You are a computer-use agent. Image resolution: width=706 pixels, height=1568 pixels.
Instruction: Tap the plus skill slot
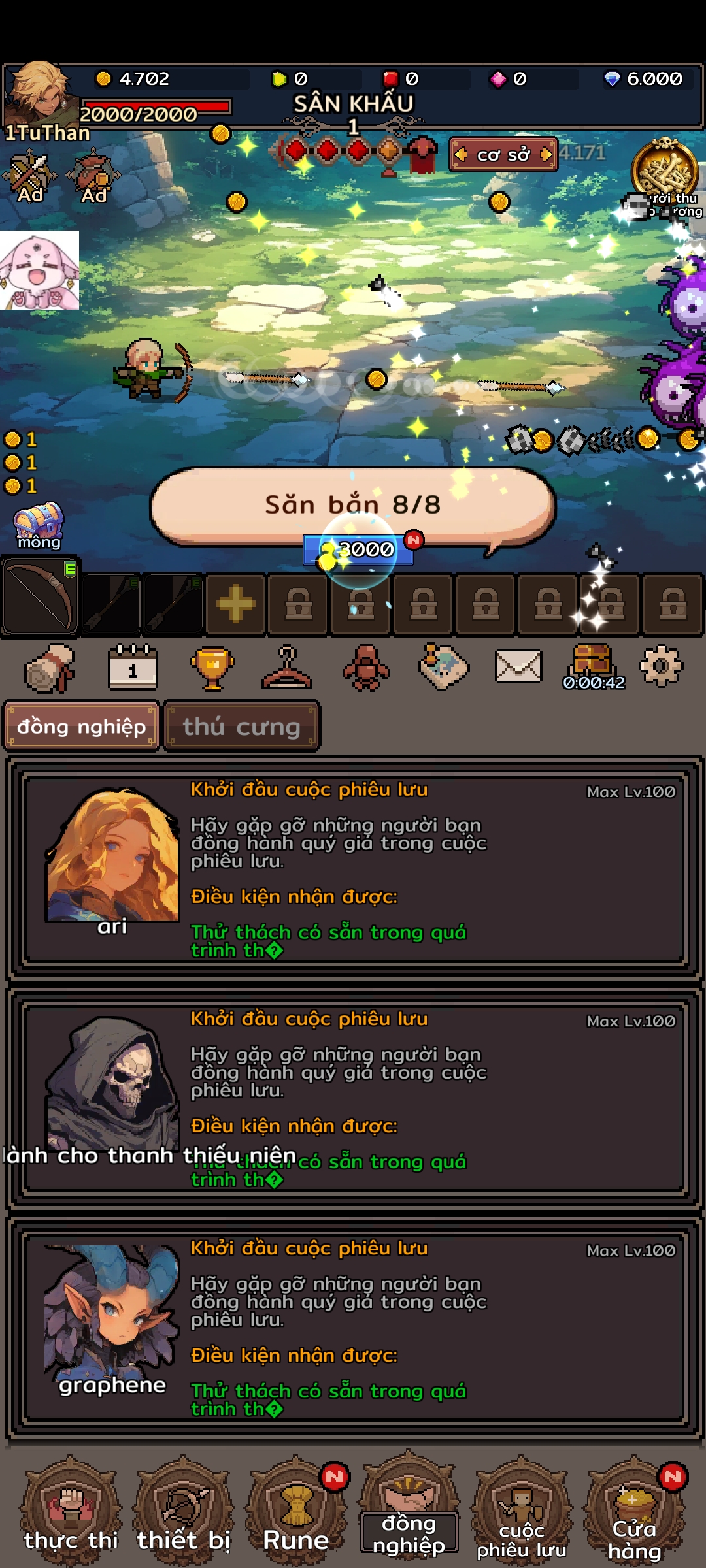[x=235, y=604]
